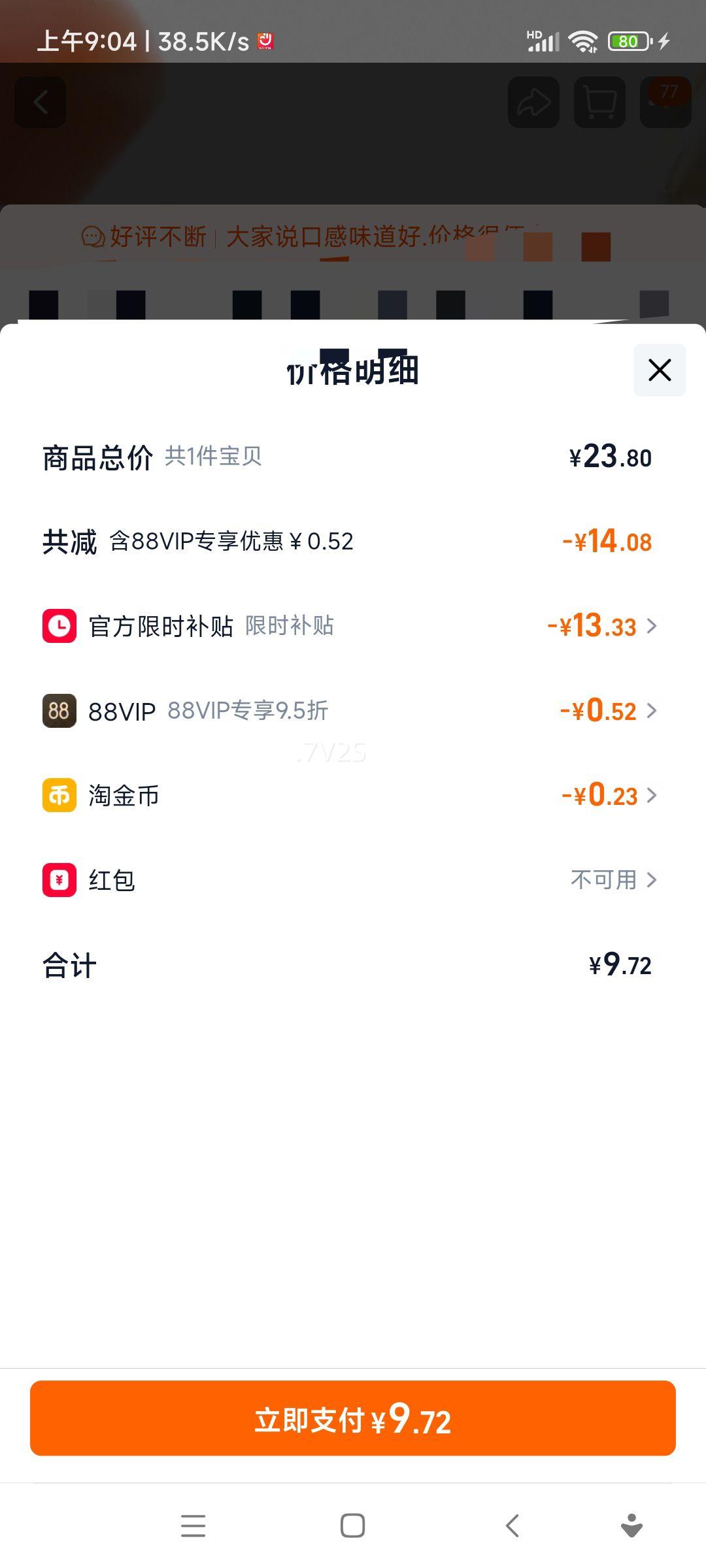Open the shopping cart icon

point(599,103)
